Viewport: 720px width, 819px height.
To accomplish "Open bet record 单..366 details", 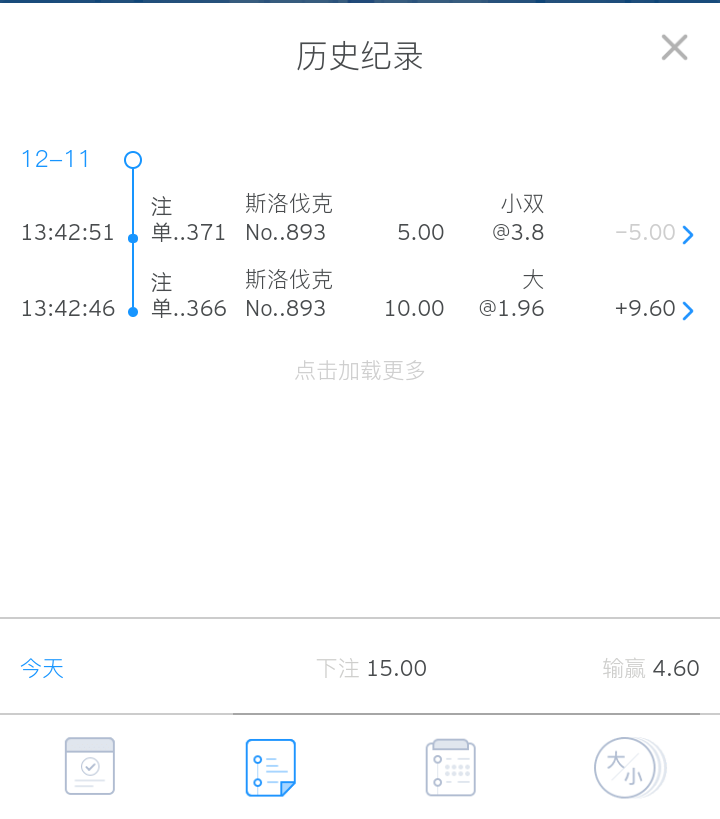I will (688, 311).
